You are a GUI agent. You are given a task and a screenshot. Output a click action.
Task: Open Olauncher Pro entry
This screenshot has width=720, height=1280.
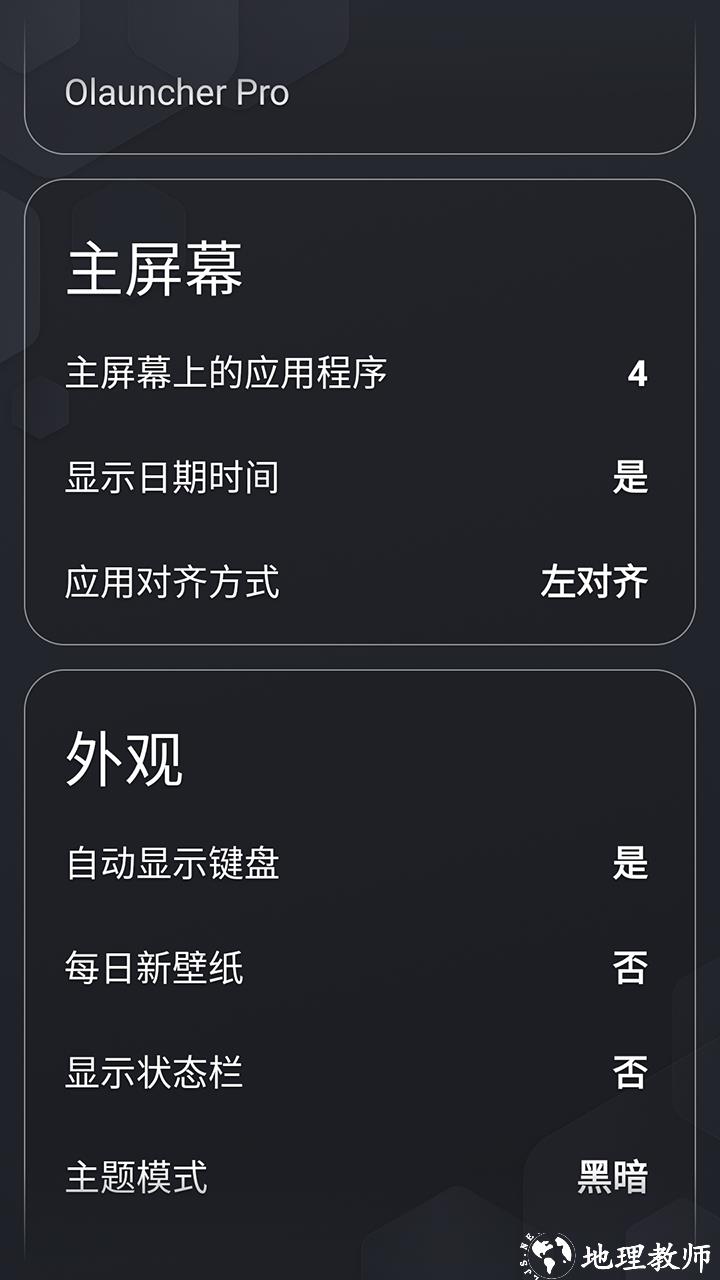pyautogui.click(x=177, y=93)
